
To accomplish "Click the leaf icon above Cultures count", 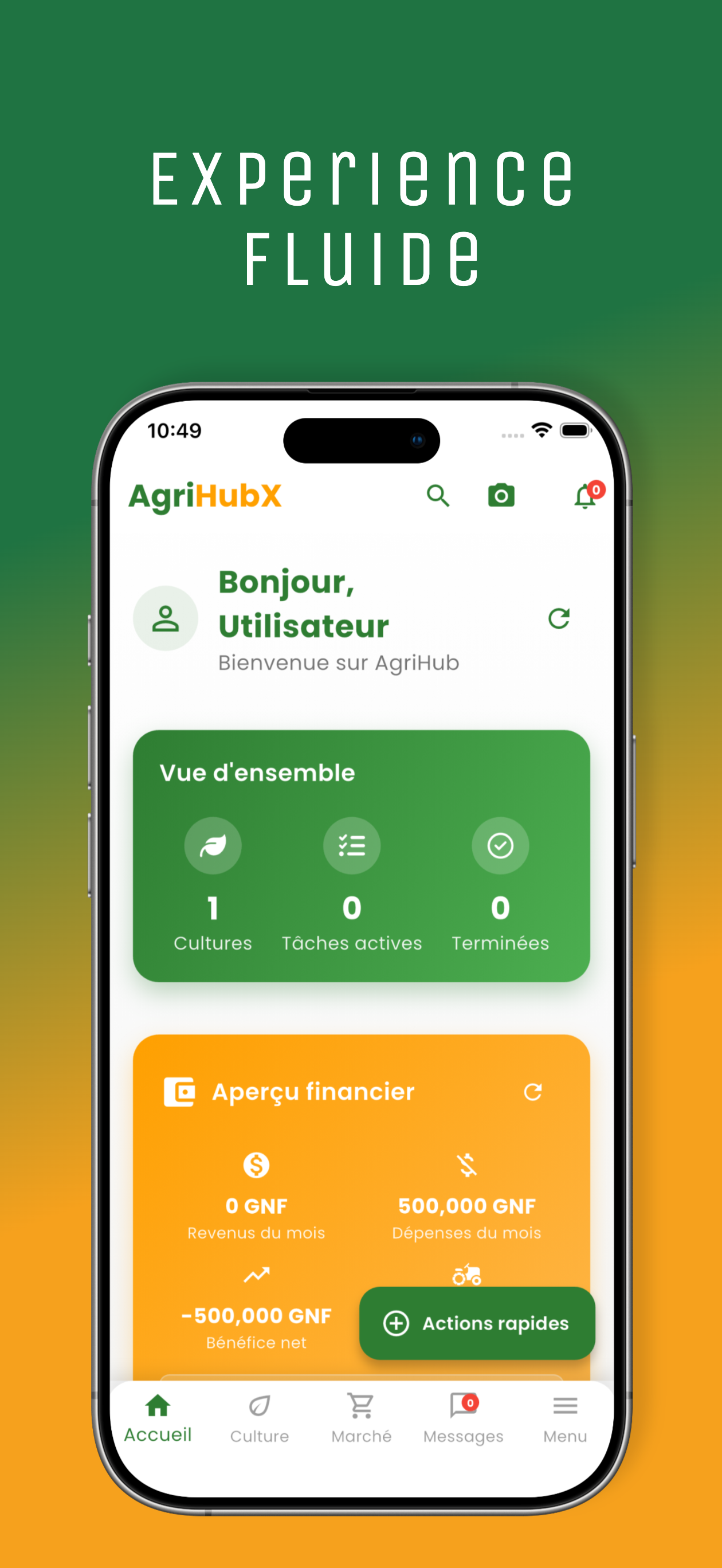I will 213,846.
